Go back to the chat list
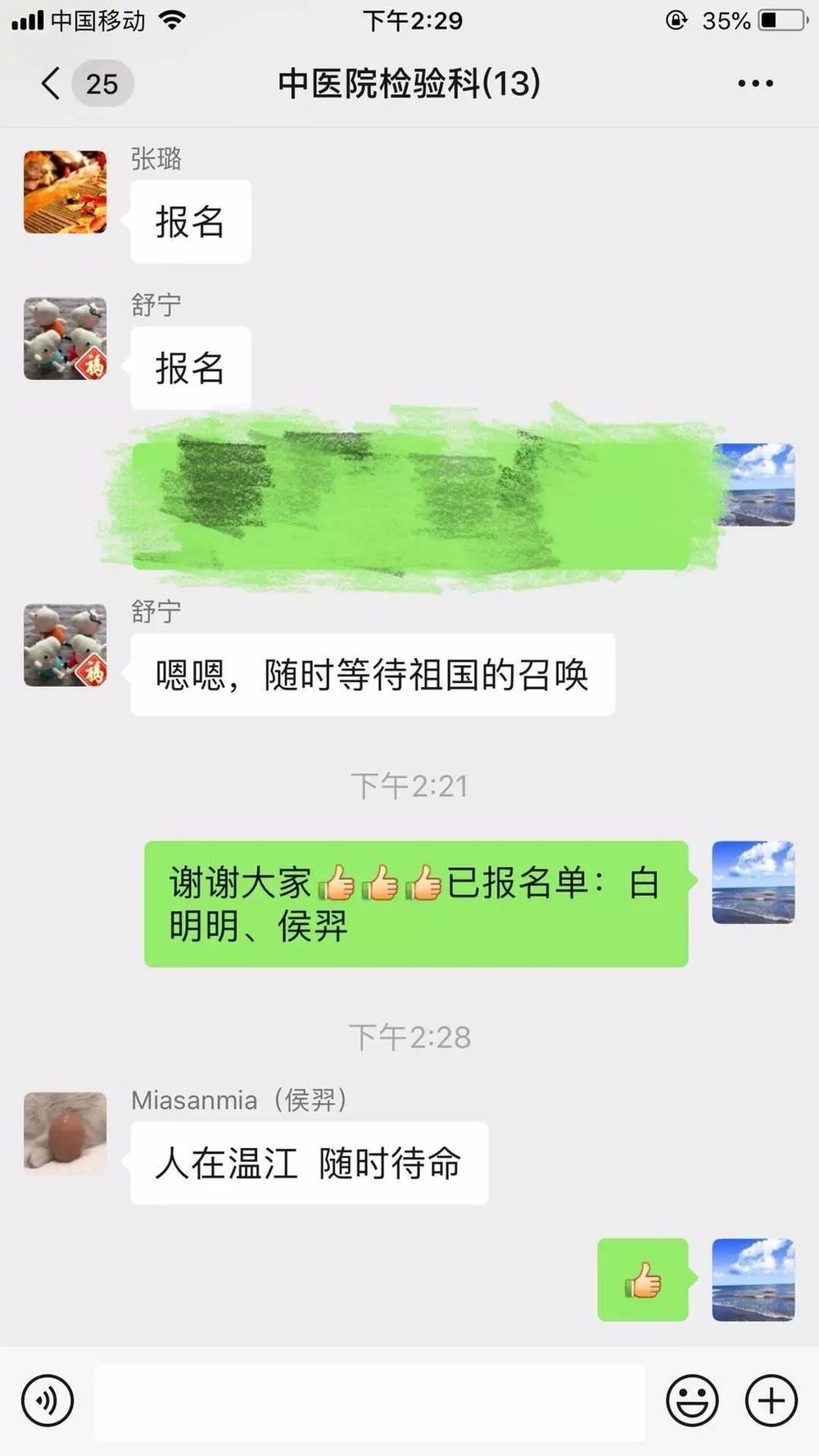 (51, 84)
